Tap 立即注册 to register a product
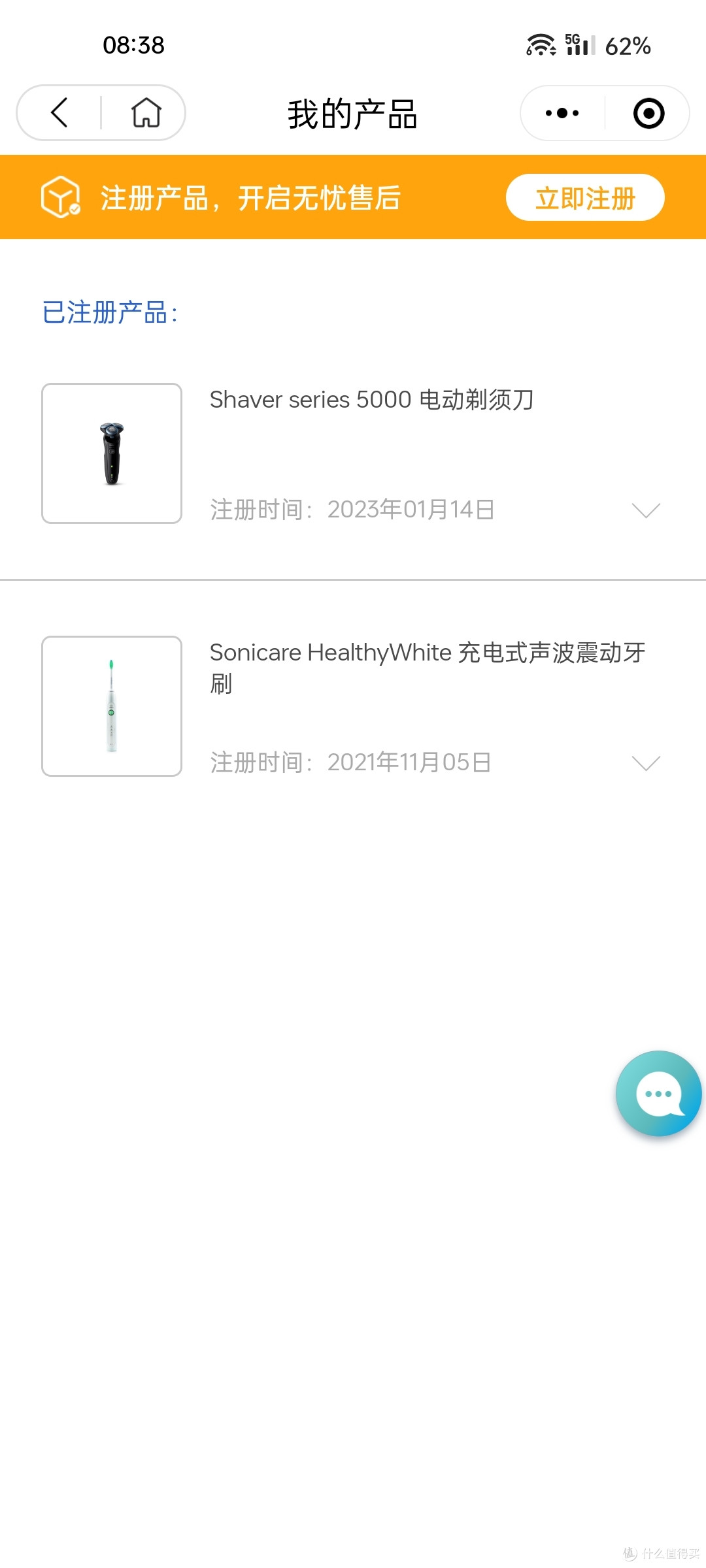This screenshot has height=1568, width=706. pos(585,198)
